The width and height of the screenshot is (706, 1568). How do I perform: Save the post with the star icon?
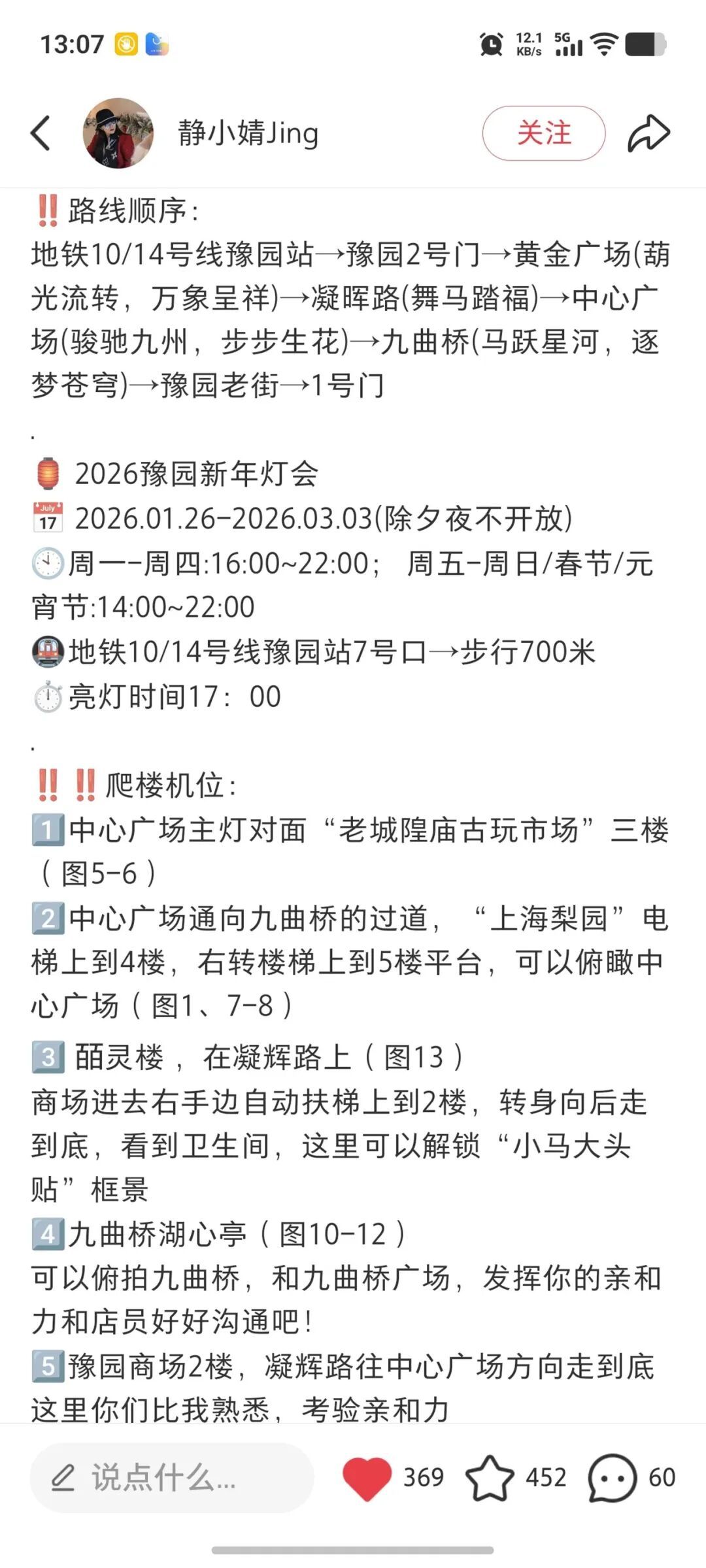pos(490,1478)
